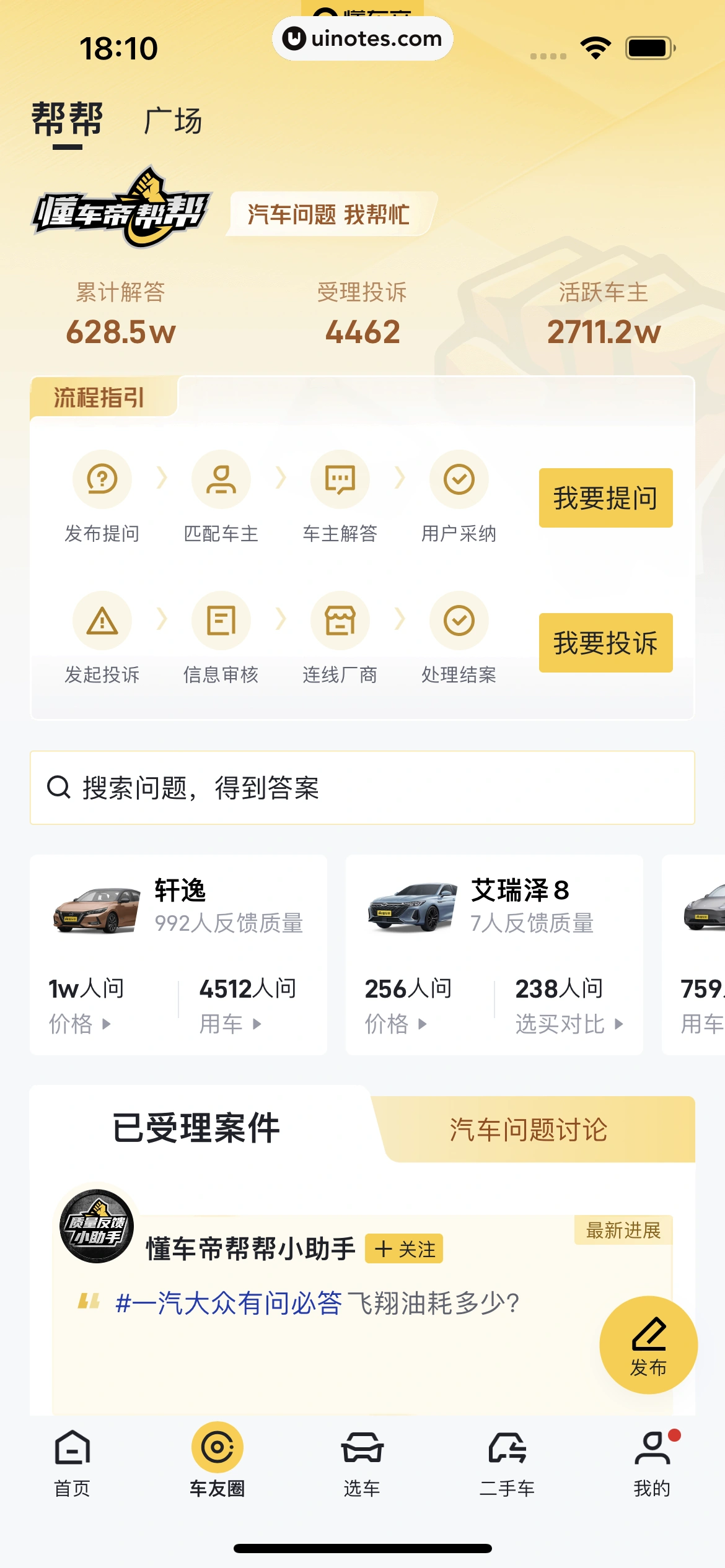Viewport: 725px width, 1568px height.
Task: View 轩逸 用车 questions
Action: coord(230,1024)
